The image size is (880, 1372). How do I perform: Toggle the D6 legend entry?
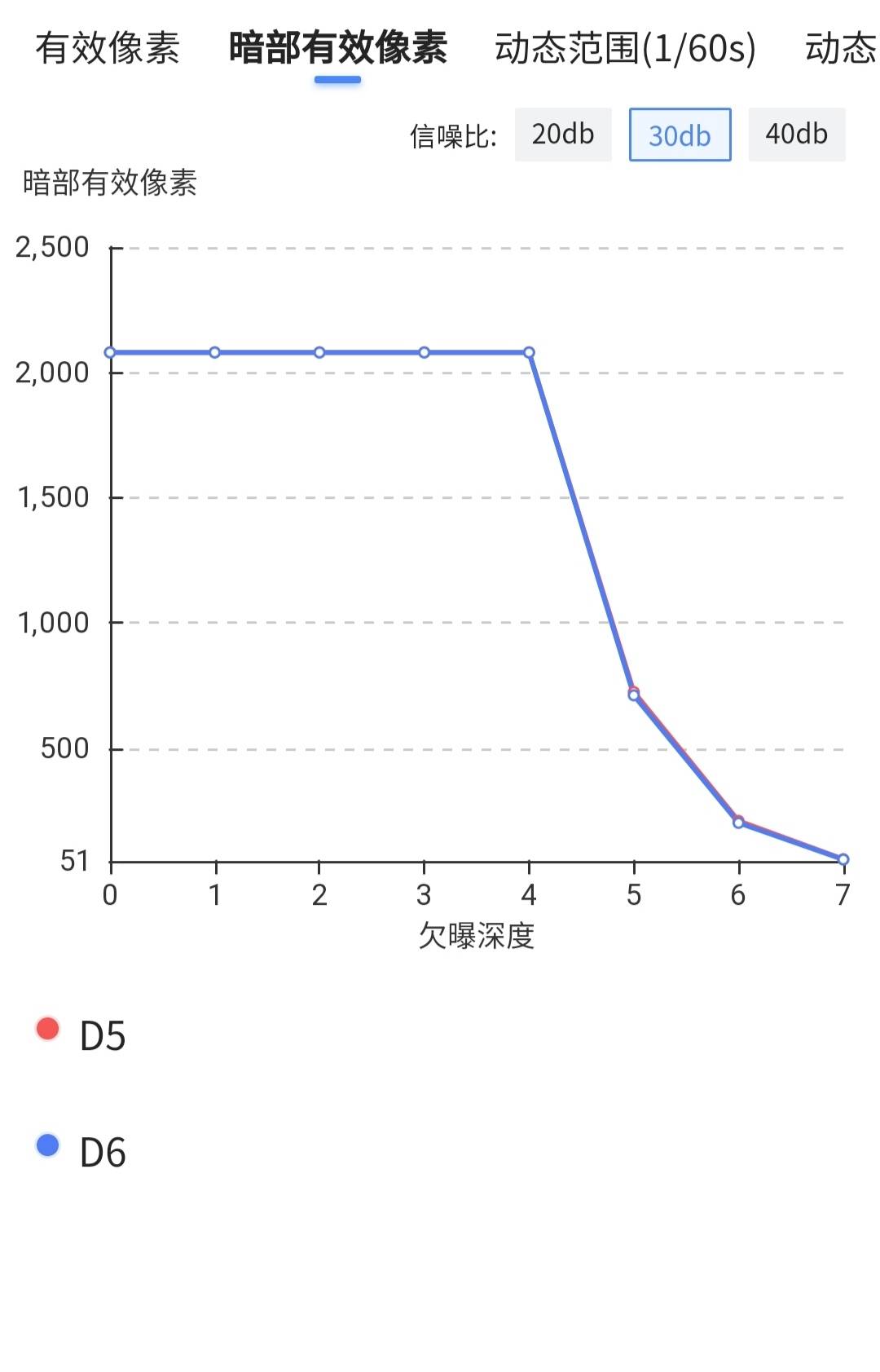click(x=81, y=1151)
